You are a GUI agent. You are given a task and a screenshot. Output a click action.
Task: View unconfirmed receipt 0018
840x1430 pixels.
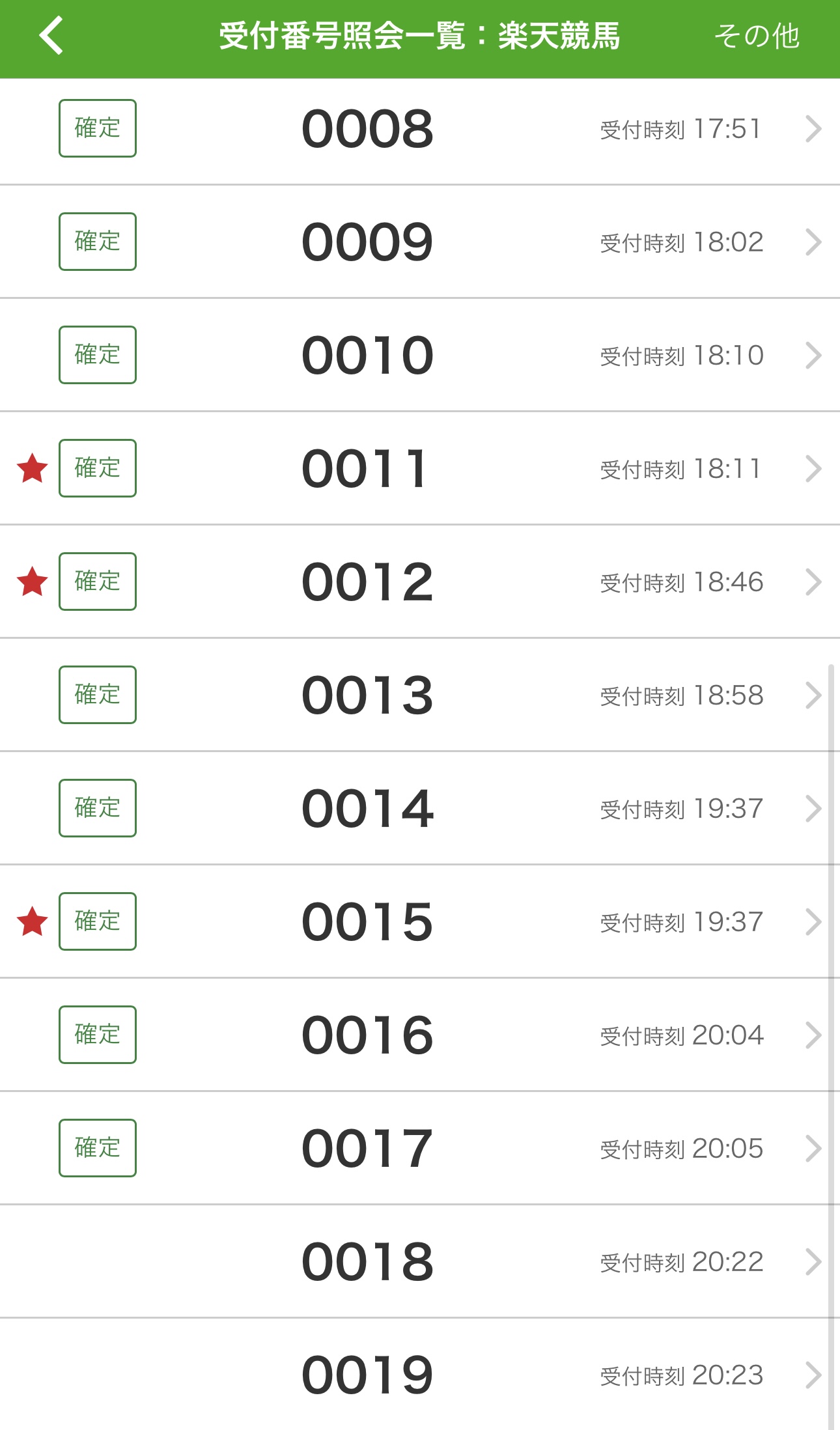pos(420,1262)
